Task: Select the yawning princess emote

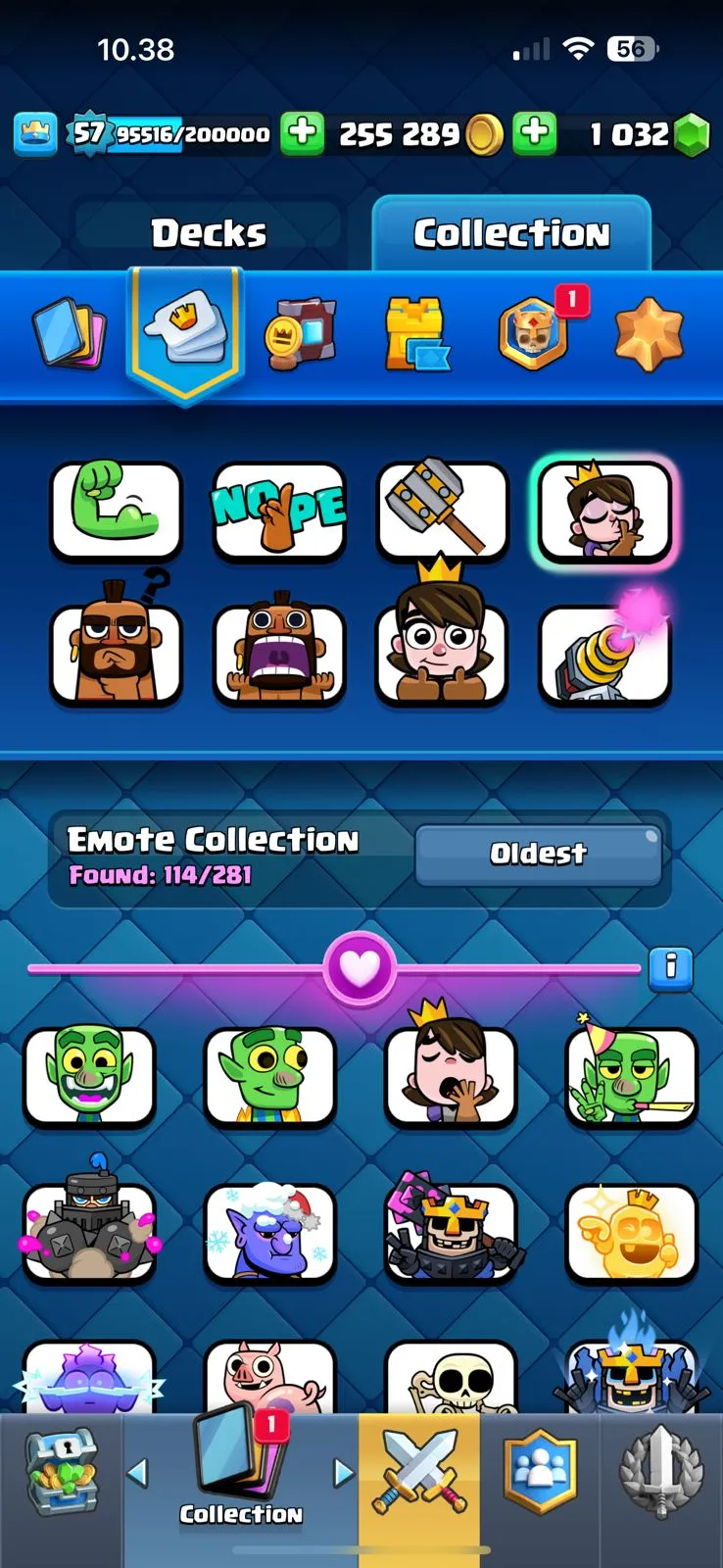Action: coord(451,1075)
